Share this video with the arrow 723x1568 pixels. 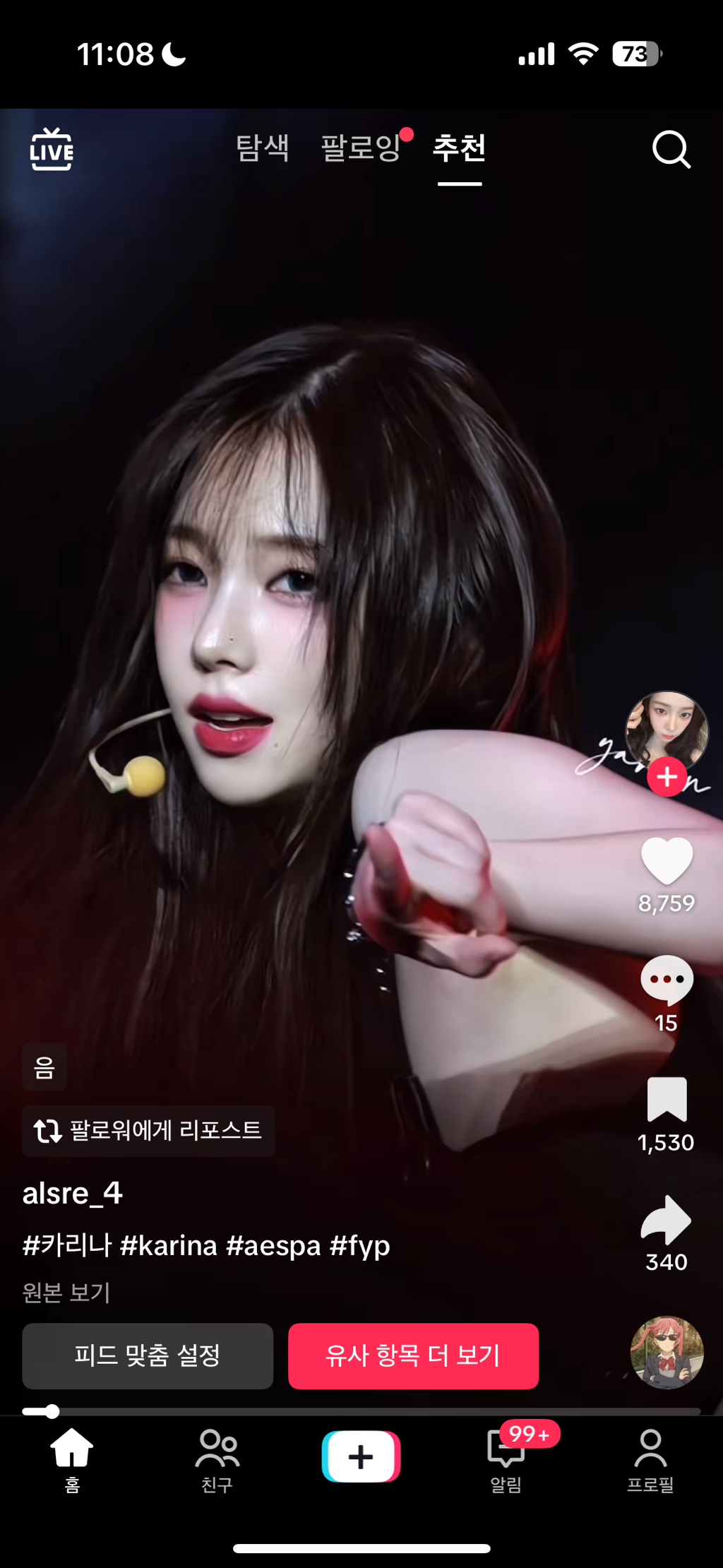tap(667, 1220)
